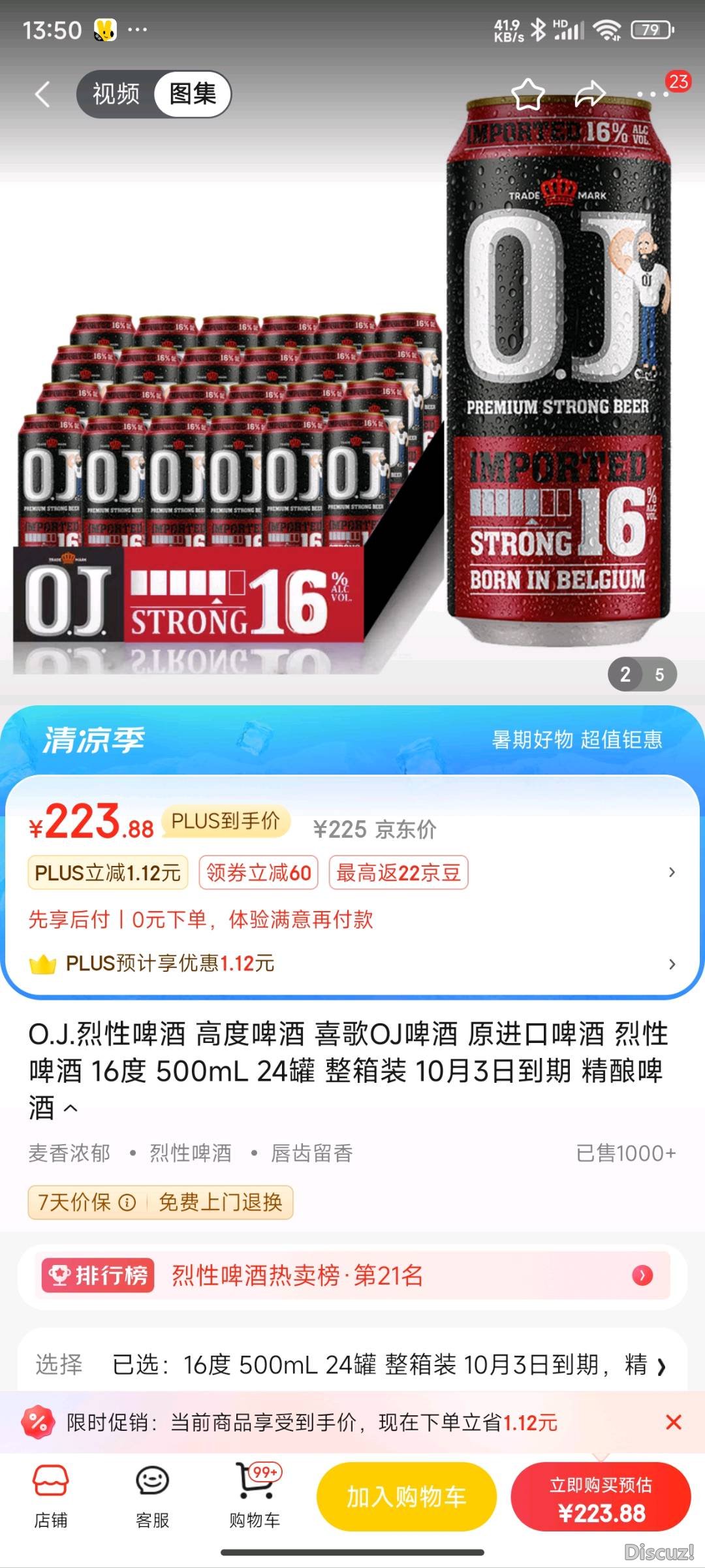This screenshot has height=1568, width=705.
Task: Dismiss the 限时促销 banner
Action: coord(674,1422)
